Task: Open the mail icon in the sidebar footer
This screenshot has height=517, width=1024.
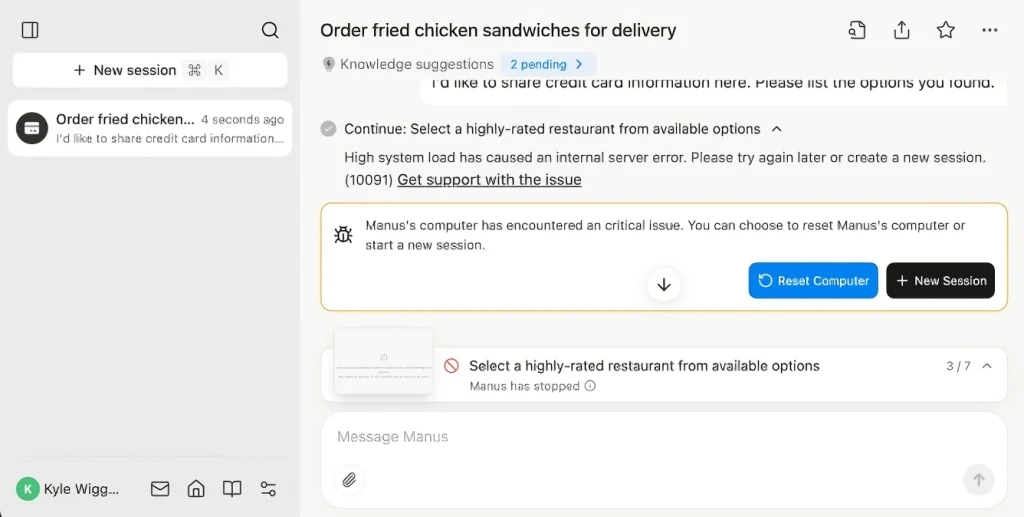Action: tap(160, 489)
